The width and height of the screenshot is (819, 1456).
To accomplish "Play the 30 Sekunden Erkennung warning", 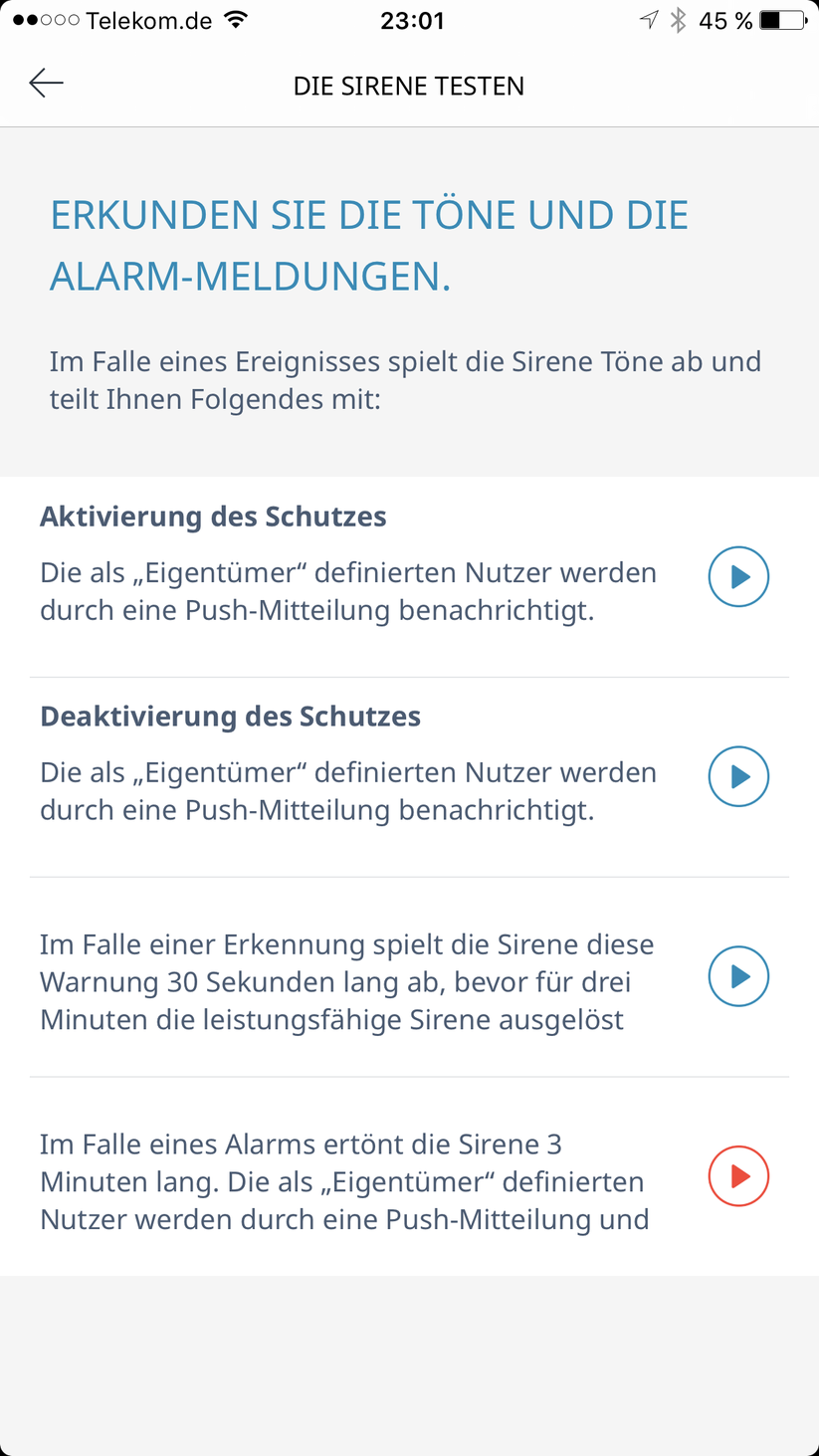I will (x=738, y=976).
